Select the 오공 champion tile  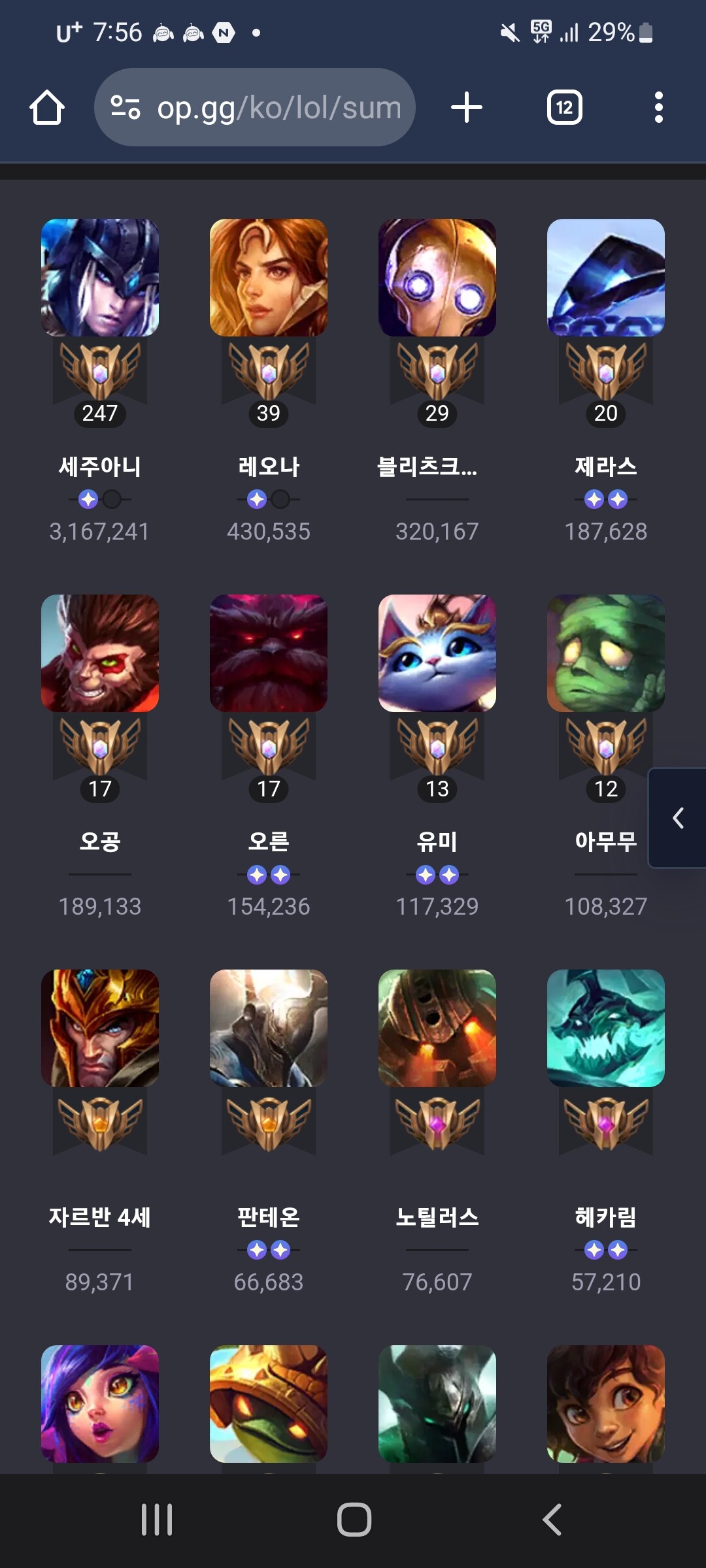tap(100, 653)
